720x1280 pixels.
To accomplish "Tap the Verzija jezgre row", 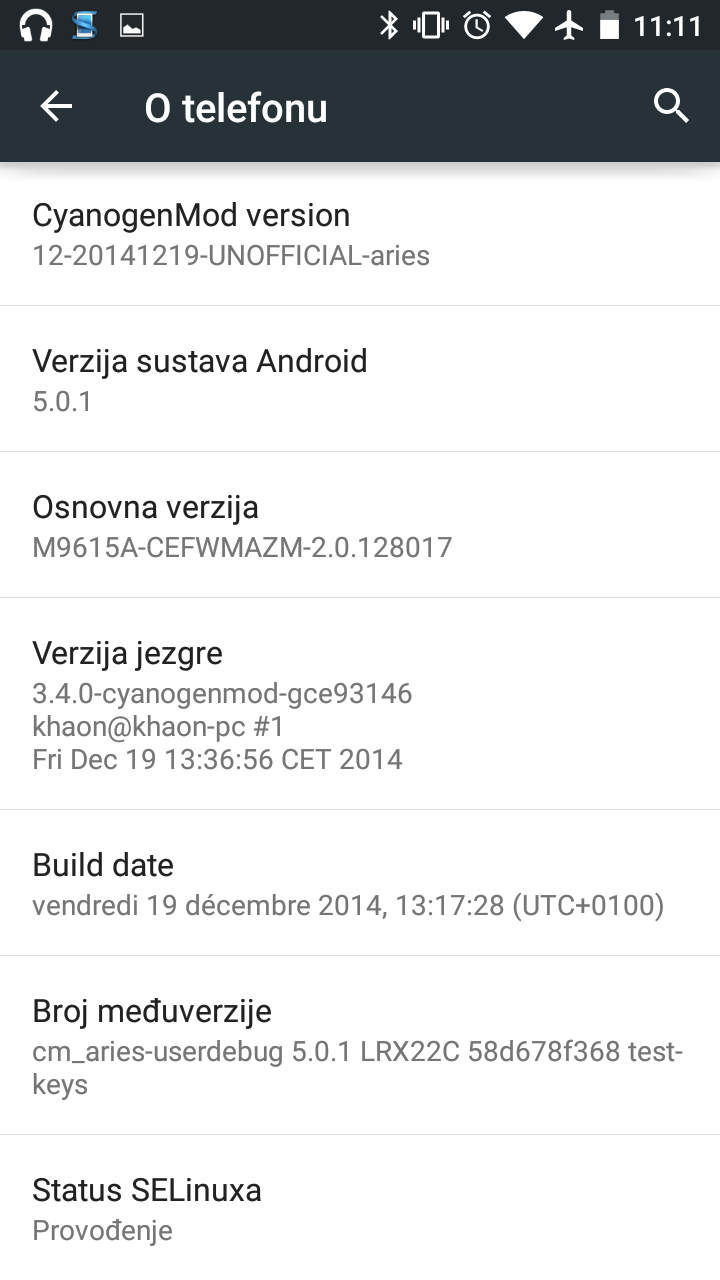I will [x=360, y=704].
